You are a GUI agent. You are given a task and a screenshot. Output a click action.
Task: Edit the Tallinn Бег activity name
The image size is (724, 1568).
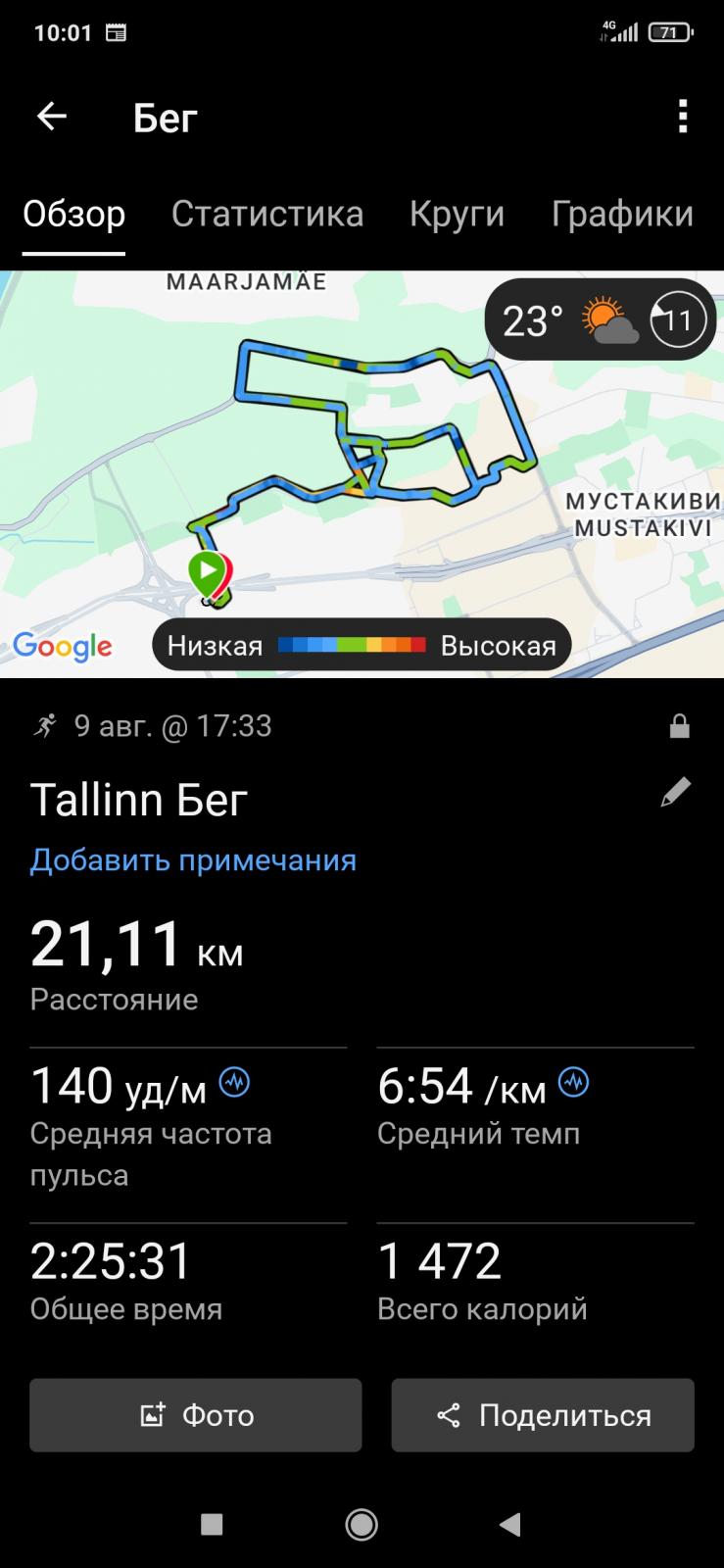pyautogui.click(x=676, y=792)
